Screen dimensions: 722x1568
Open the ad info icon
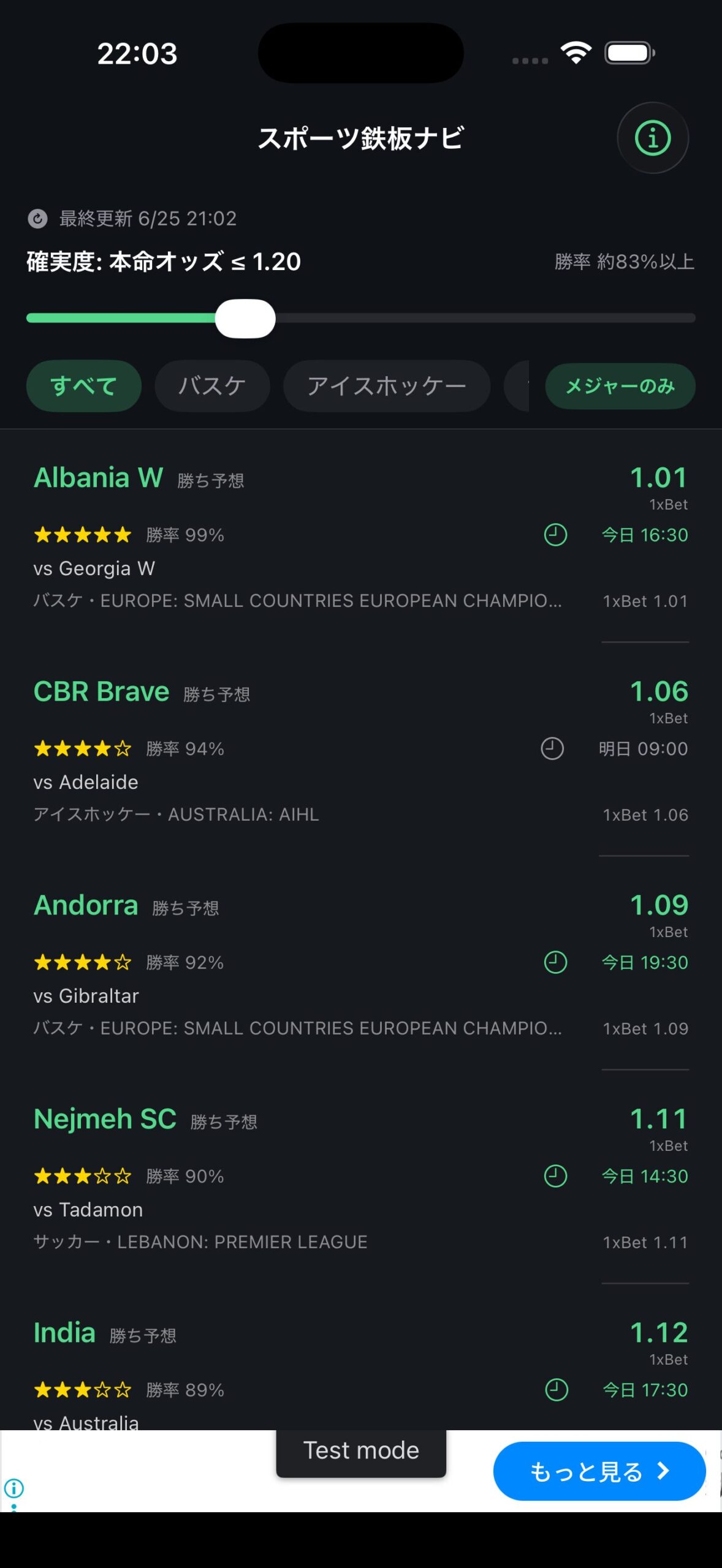point(14,1487)
